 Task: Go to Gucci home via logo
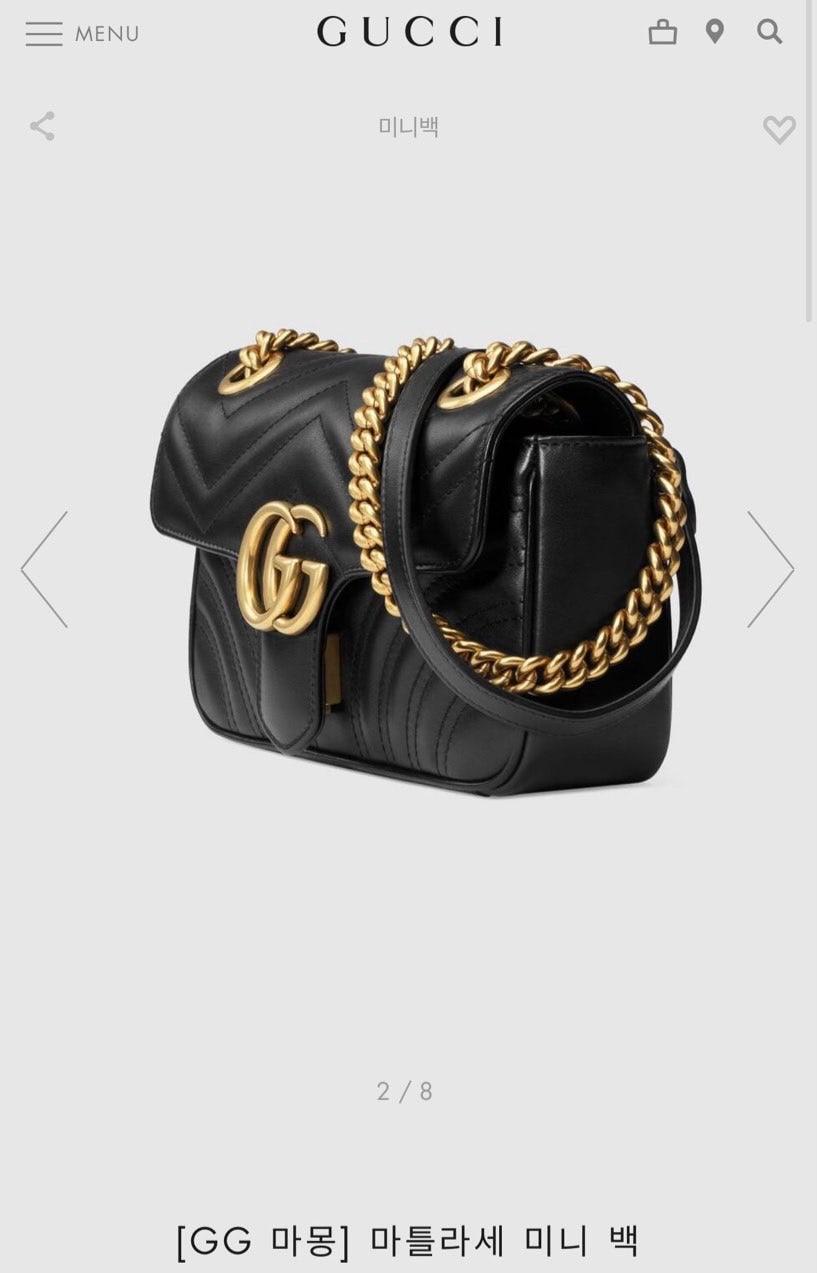point(409,32)
